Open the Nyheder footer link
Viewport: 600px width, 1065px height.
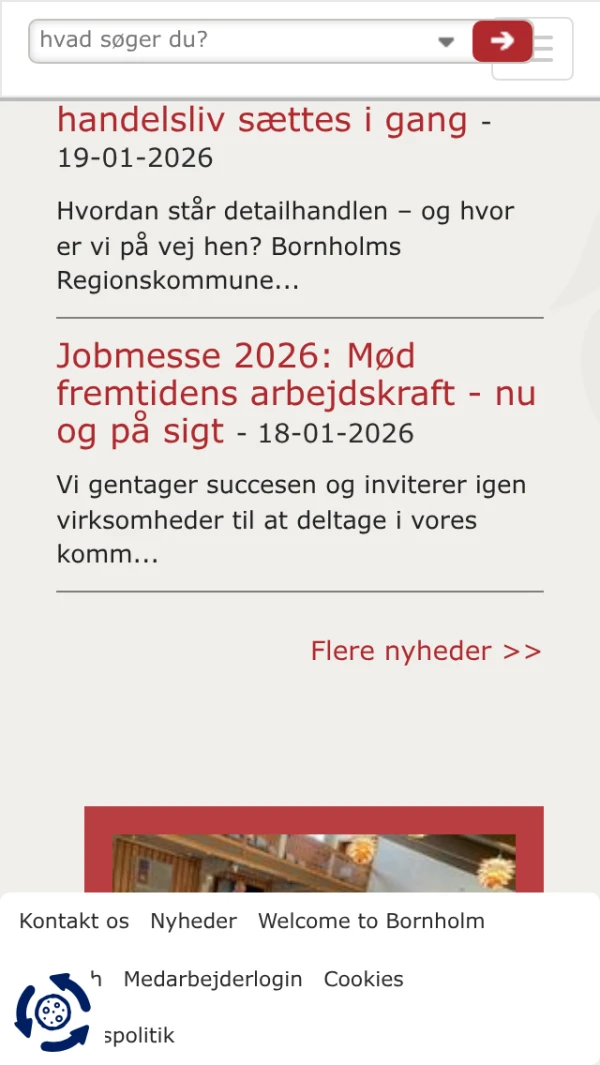click(x=193, y=921)
